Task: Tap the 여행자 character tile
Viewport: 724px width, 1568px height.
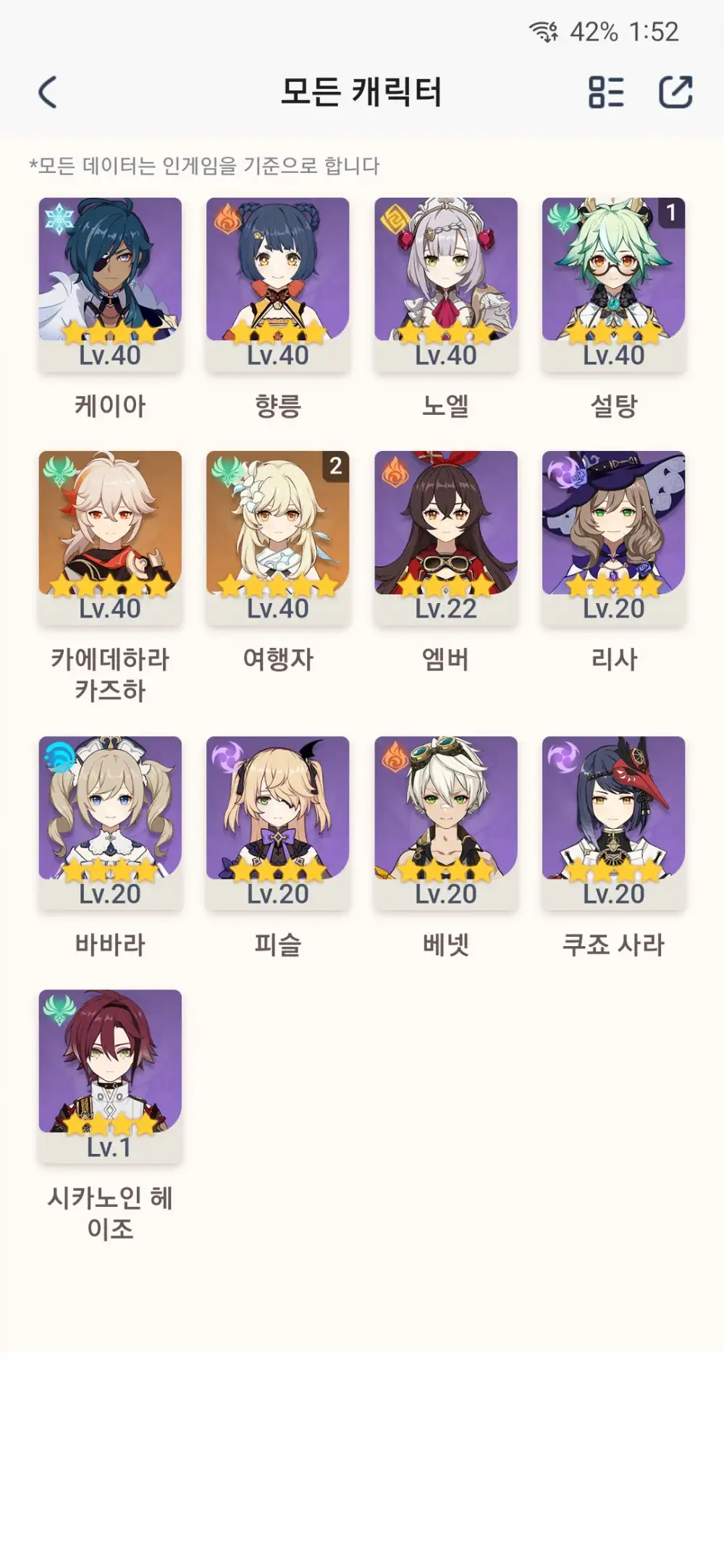Action: point(278,537)
